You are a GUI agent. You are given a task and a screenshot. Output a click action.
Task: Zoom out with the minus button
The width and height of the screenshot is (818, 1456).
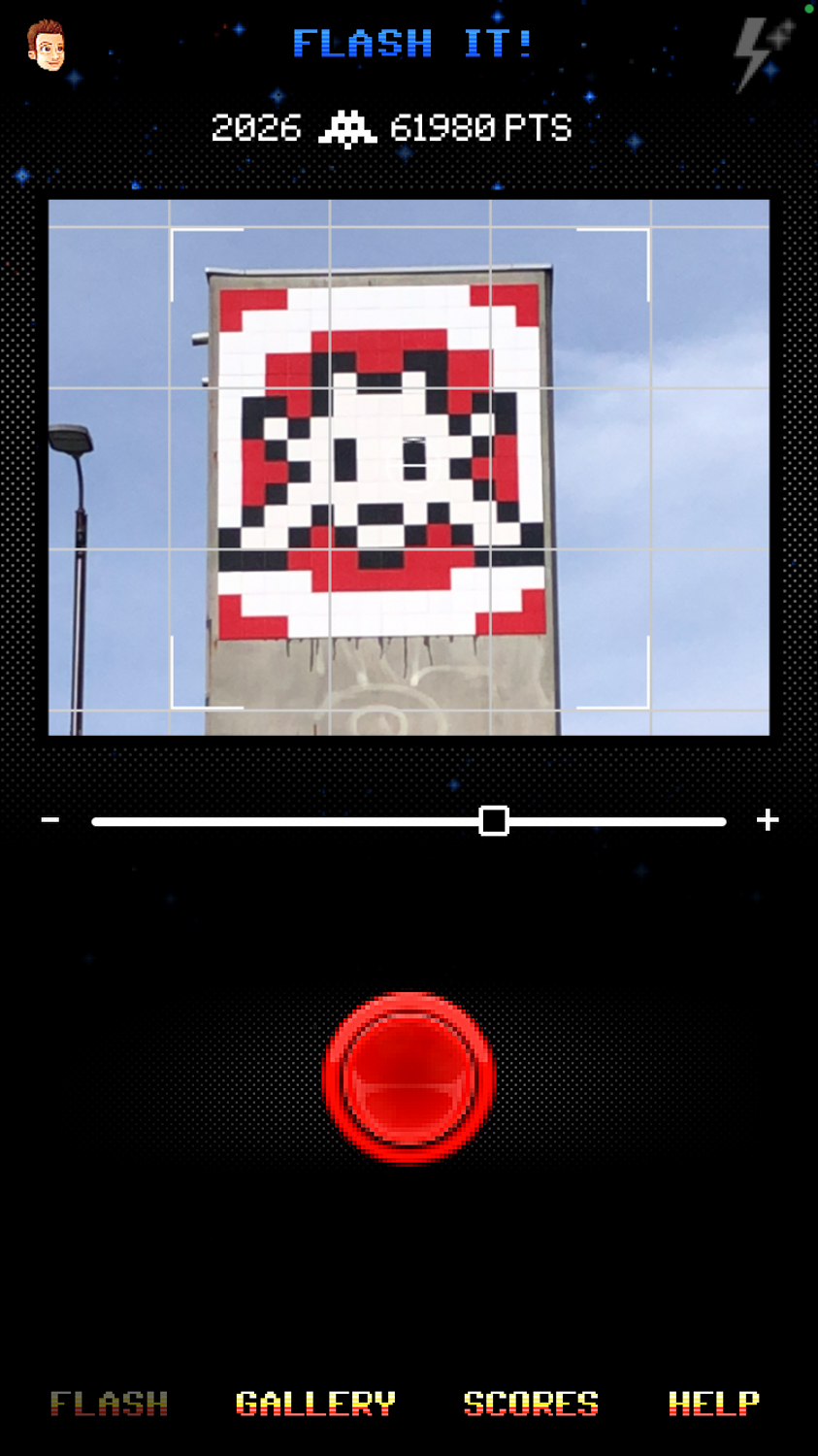point(50,820)
